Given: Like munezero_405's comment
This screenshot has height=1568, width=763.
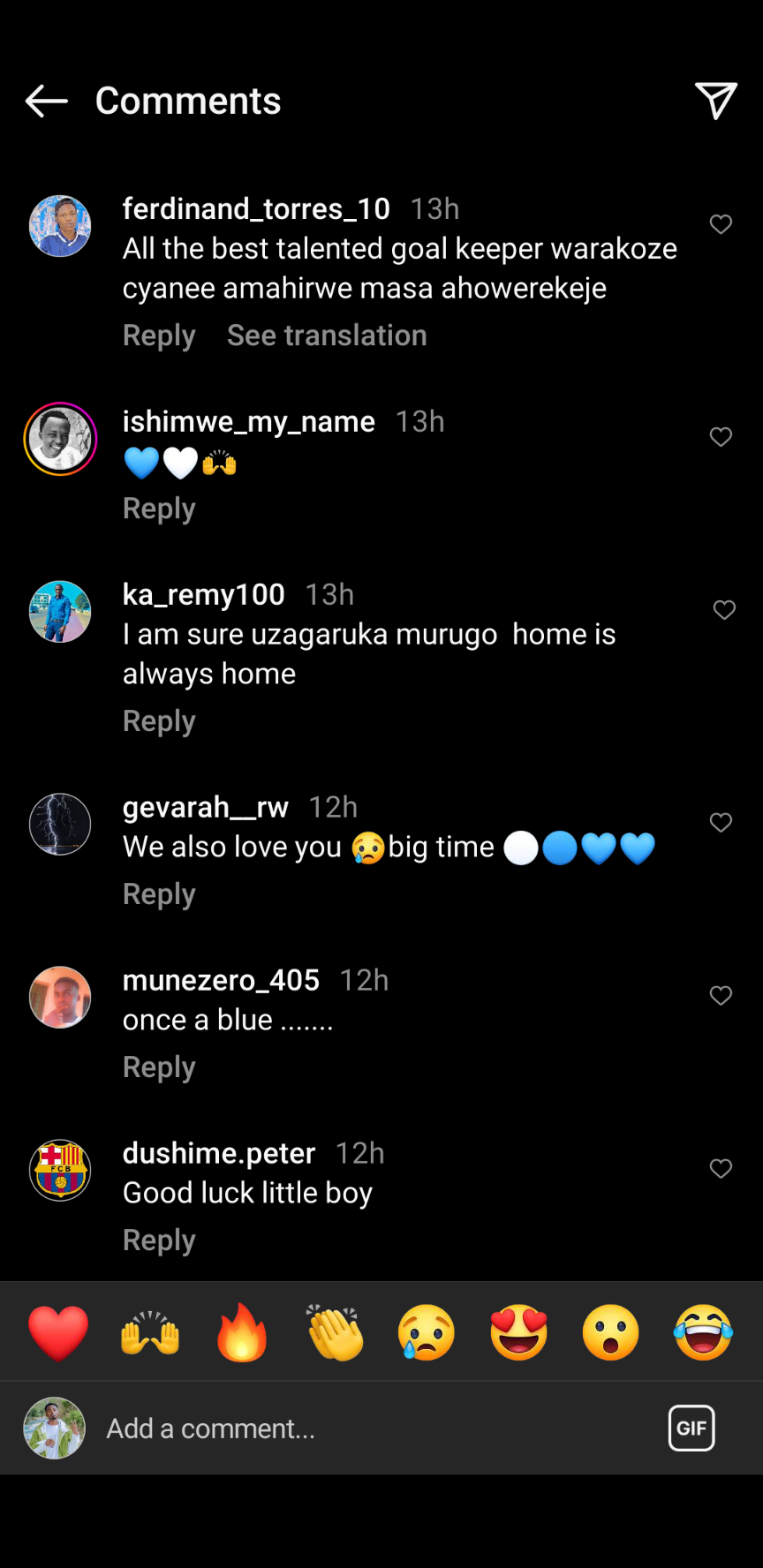Looking at the screenshot, I should (x=721, y=996).
